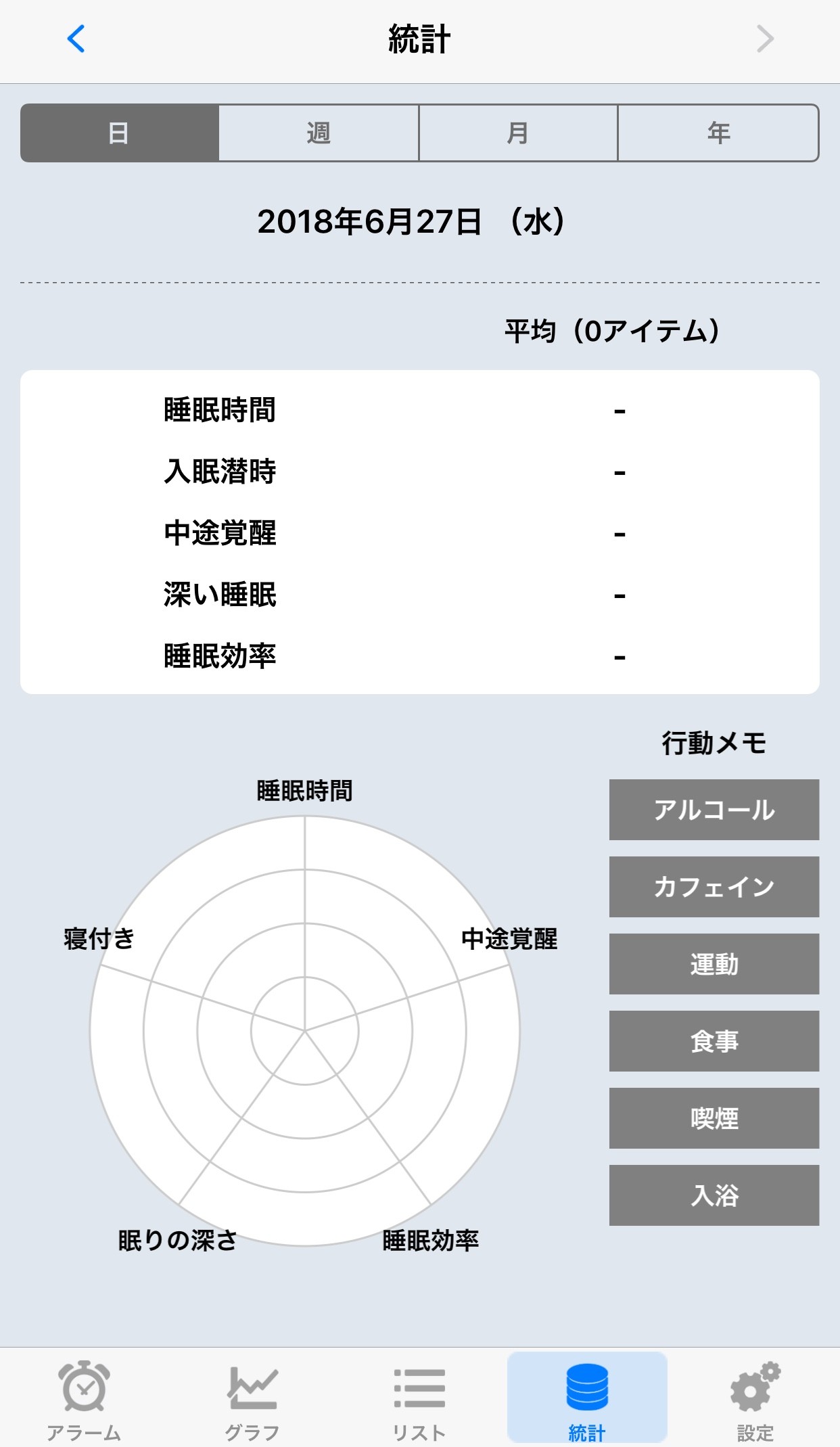The height and width of the screenshot is (1447, 840).
Task: Select the 日 (day) segment
Action: click(x=120, y=133)
